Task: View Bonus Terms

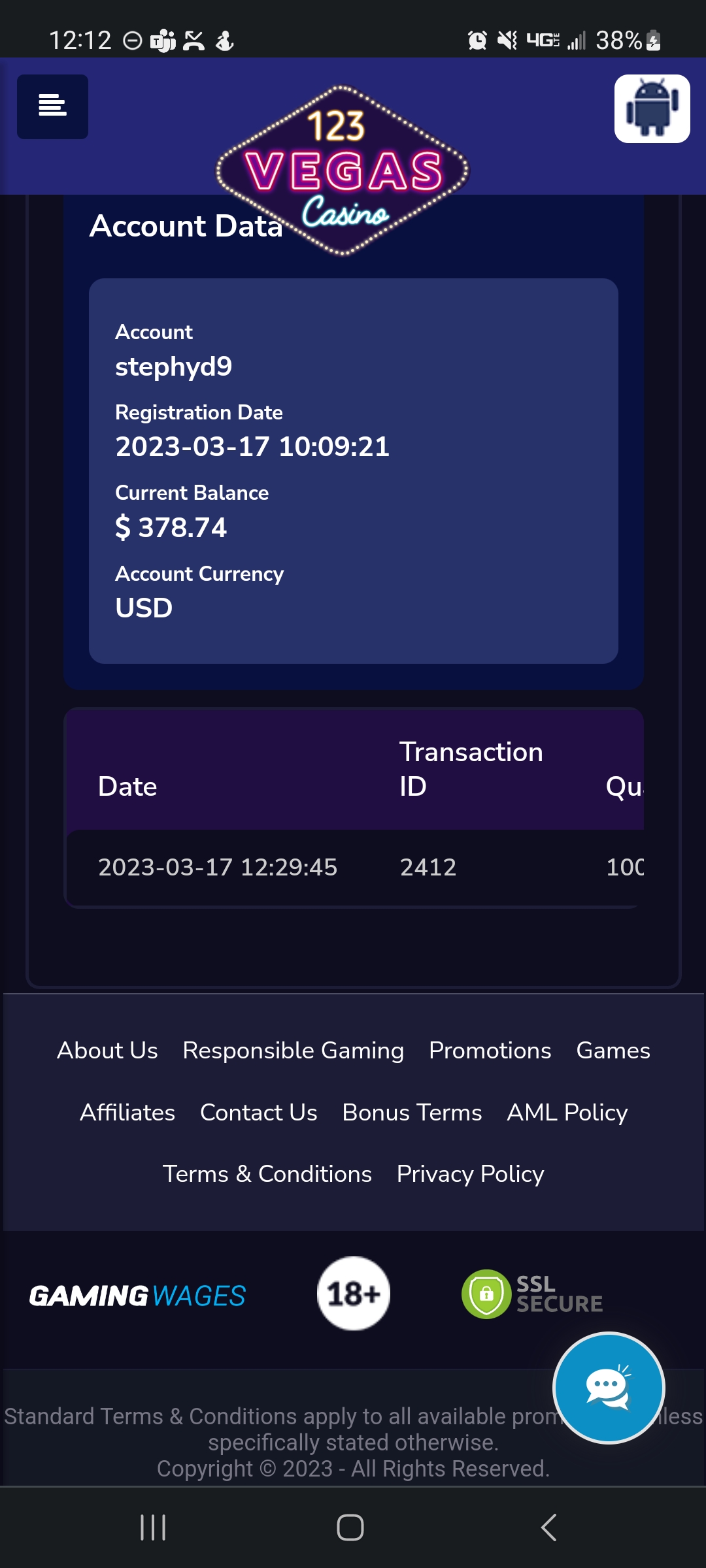Action: click(412, 1112)
